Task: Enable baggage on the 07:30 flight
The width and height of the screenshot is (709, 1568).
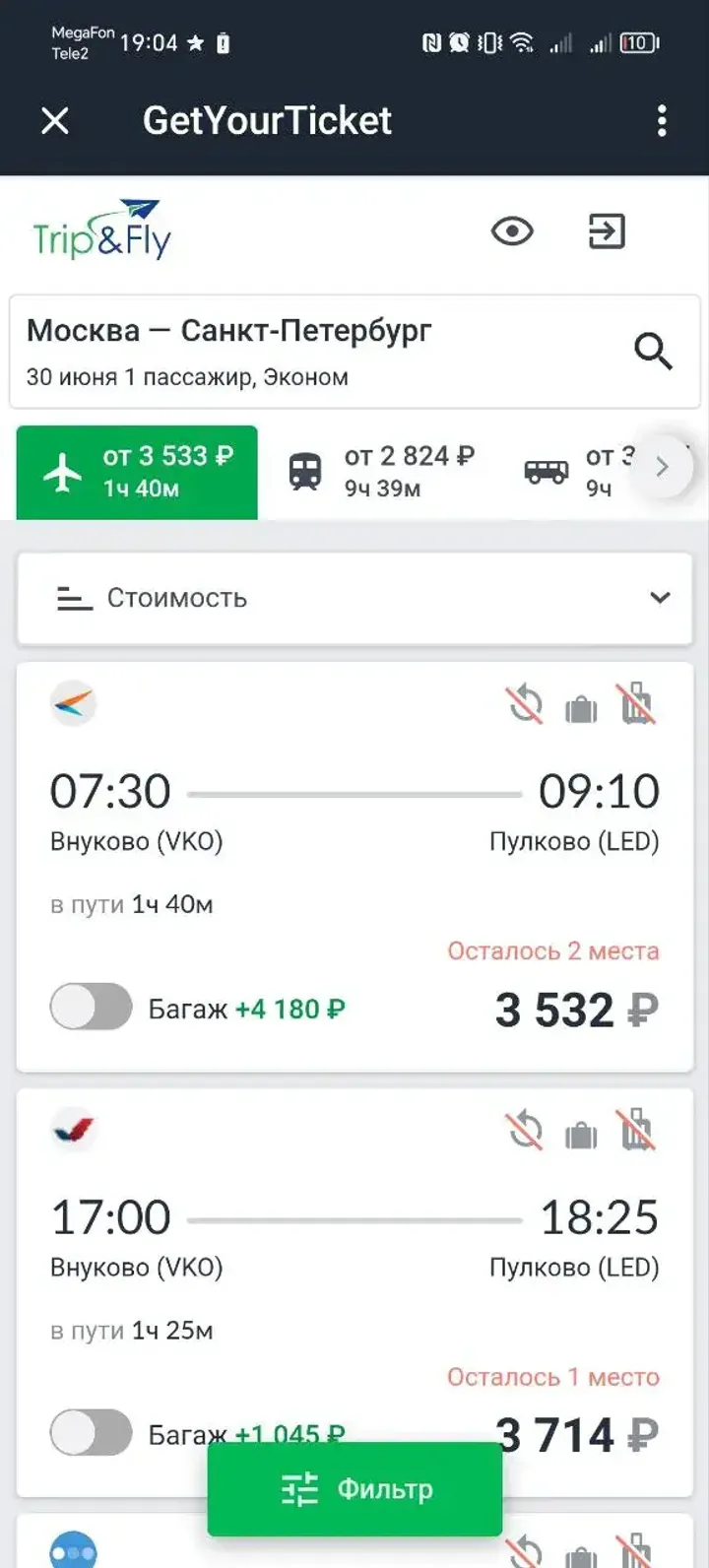Action: 91,1009
